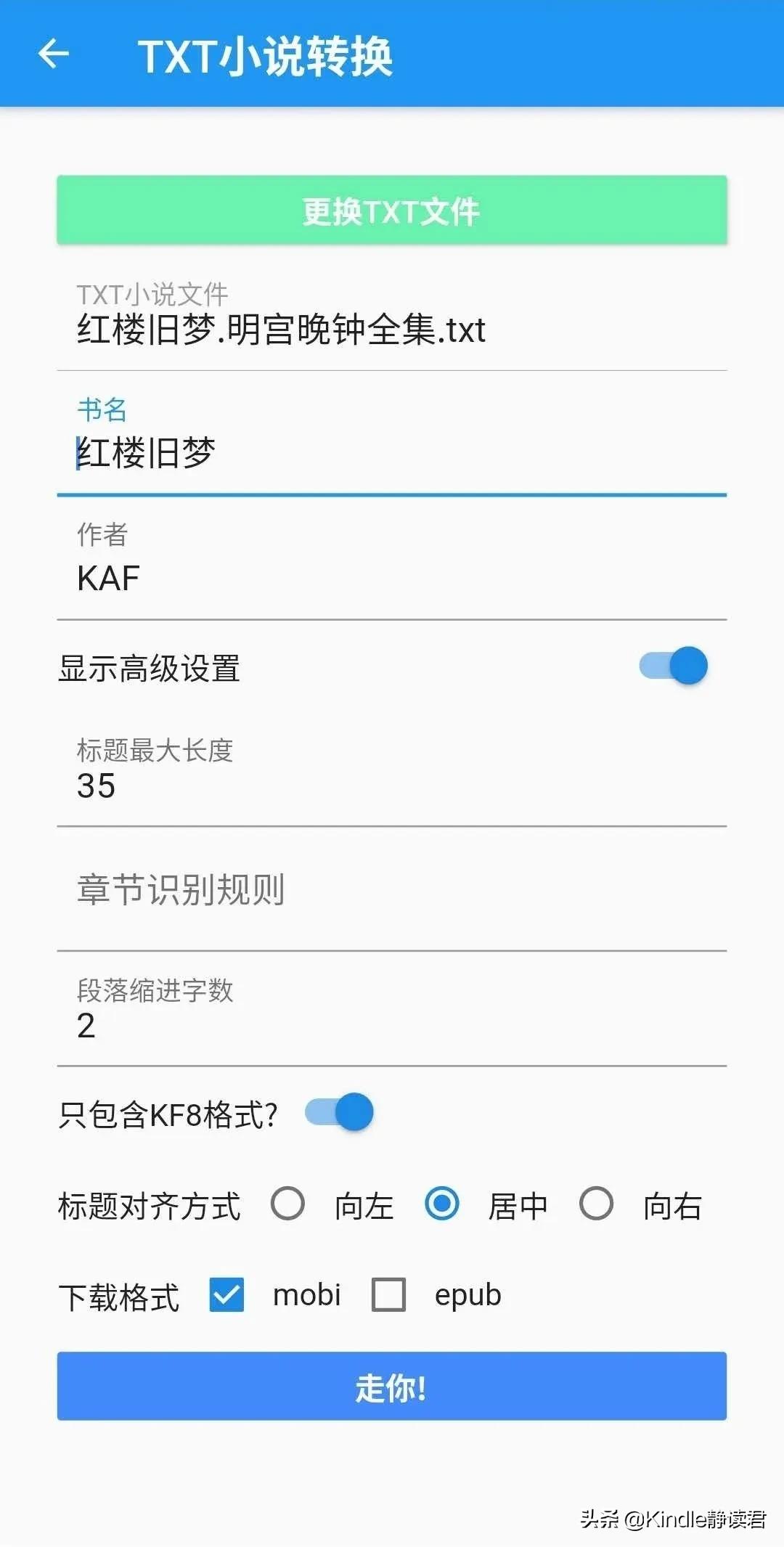Click the mobi label next to checkbox
The image size is (784, 1547).
[306, 1296]
